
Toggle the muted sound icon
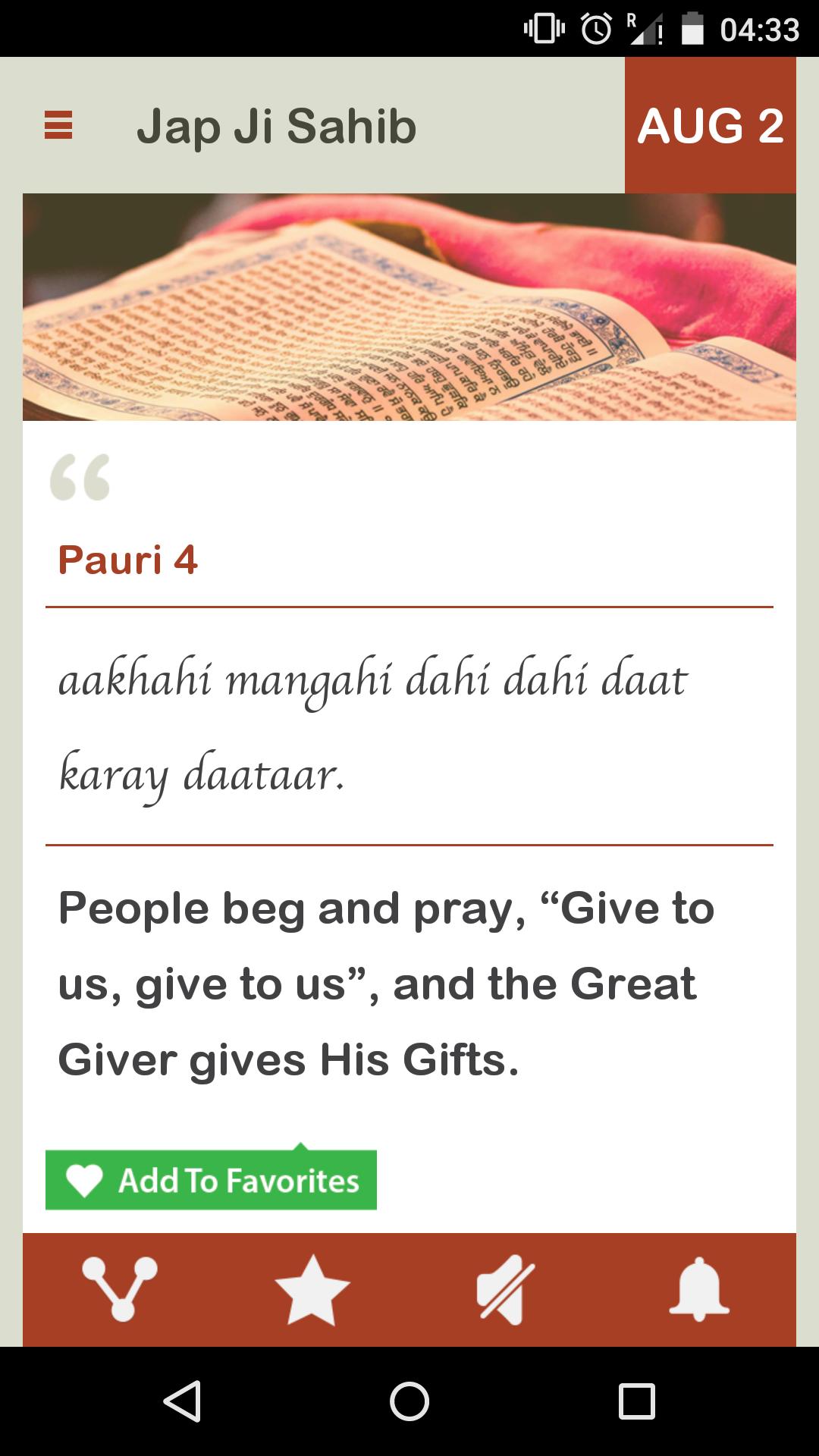pos(505,1288)
